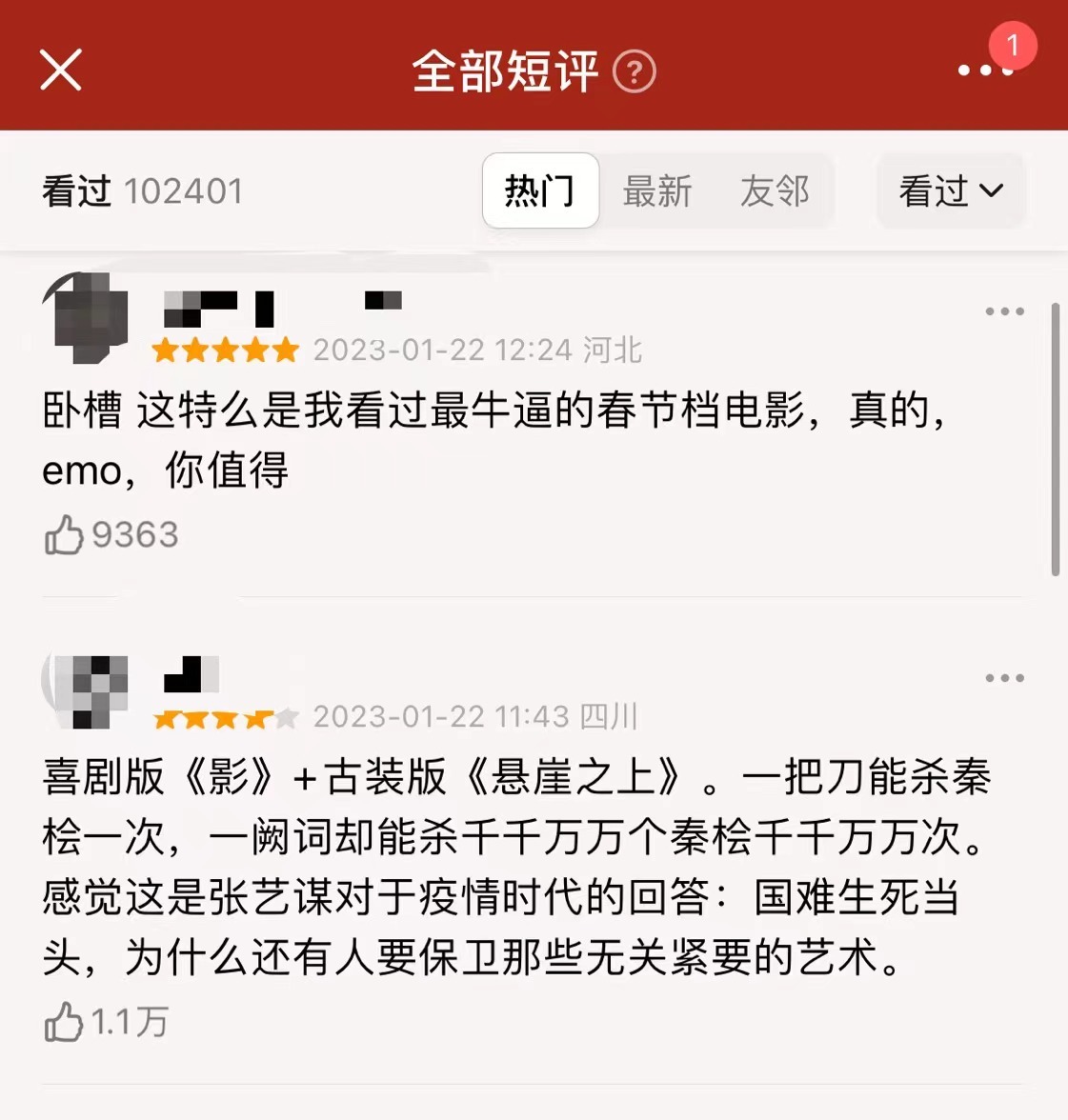Close the 全部短评 page

(x=61, y=70)
